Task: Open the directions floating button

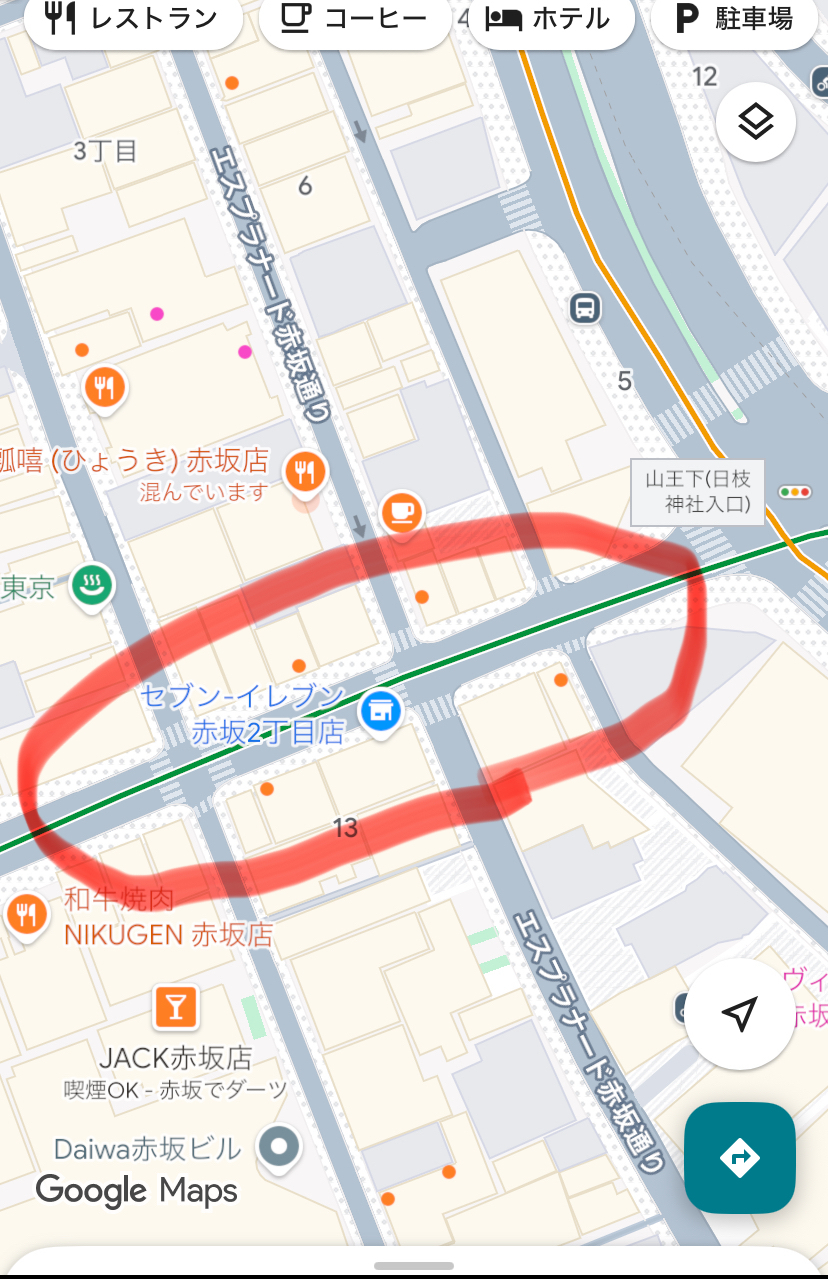Action: pos(739,1157)
